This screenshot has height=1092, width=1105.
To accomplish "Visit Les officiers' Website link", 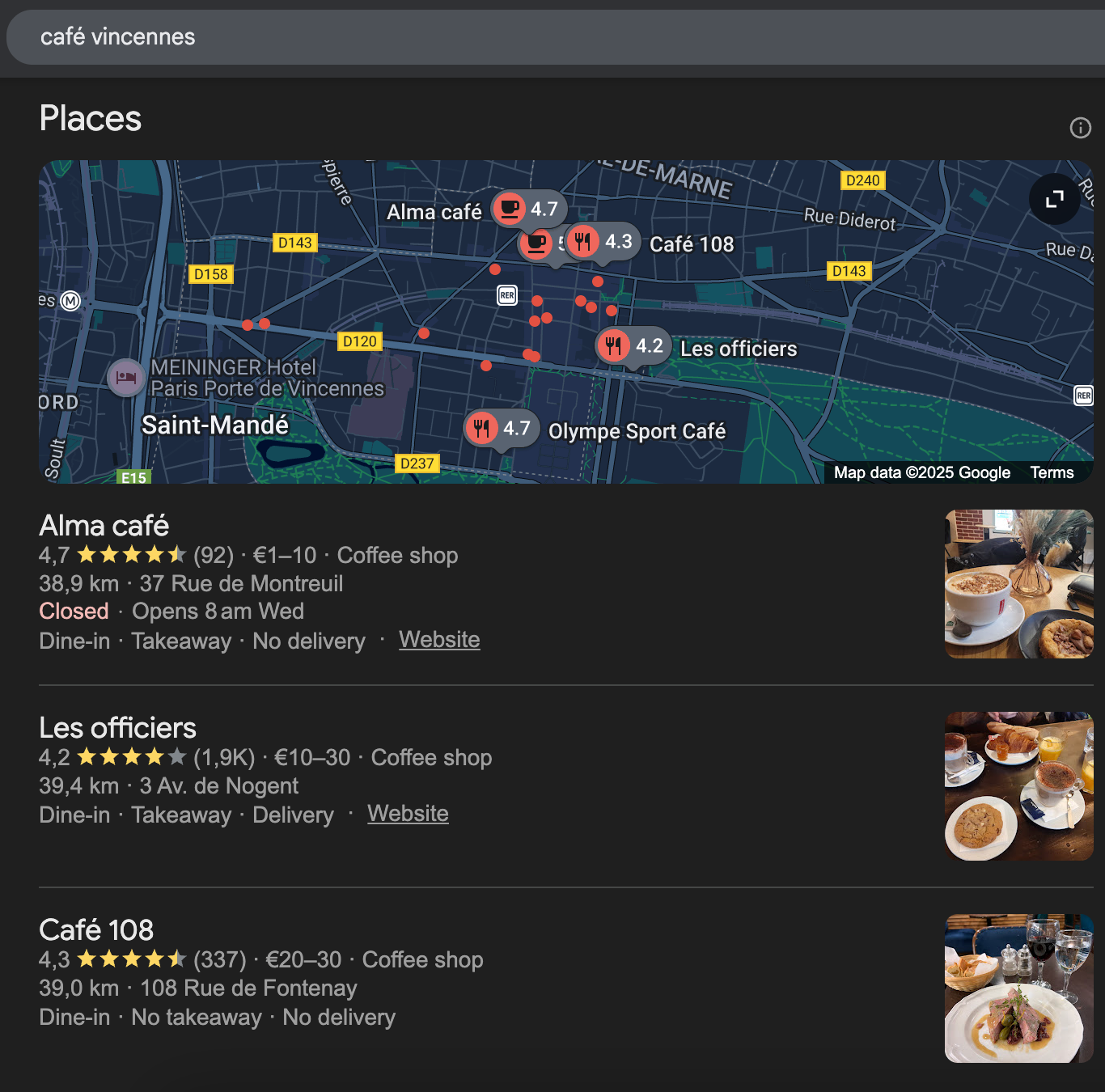I will click(408, 814).
